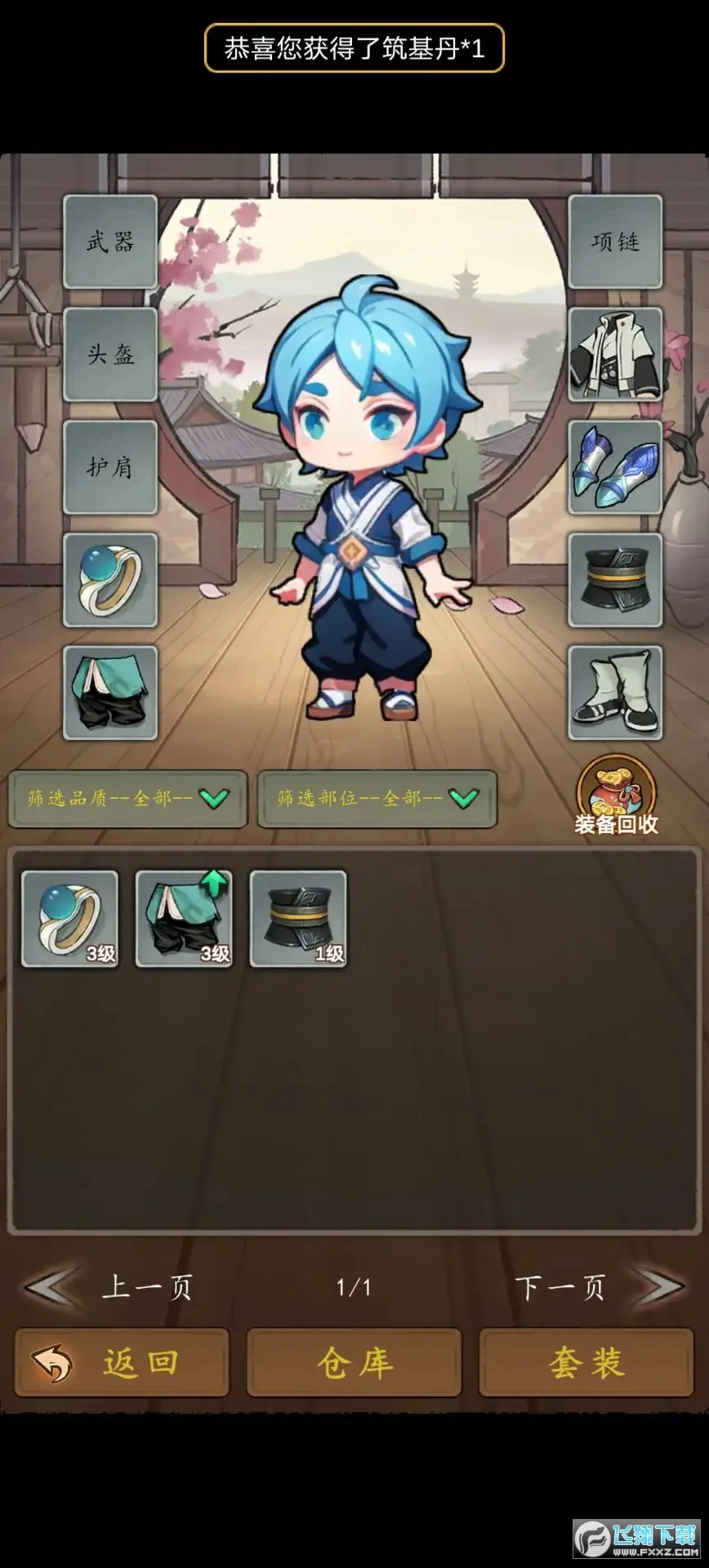Tap the equipped white jacket armor slot
Viewport: 709px width, 1568px height.
click(615, 354)
